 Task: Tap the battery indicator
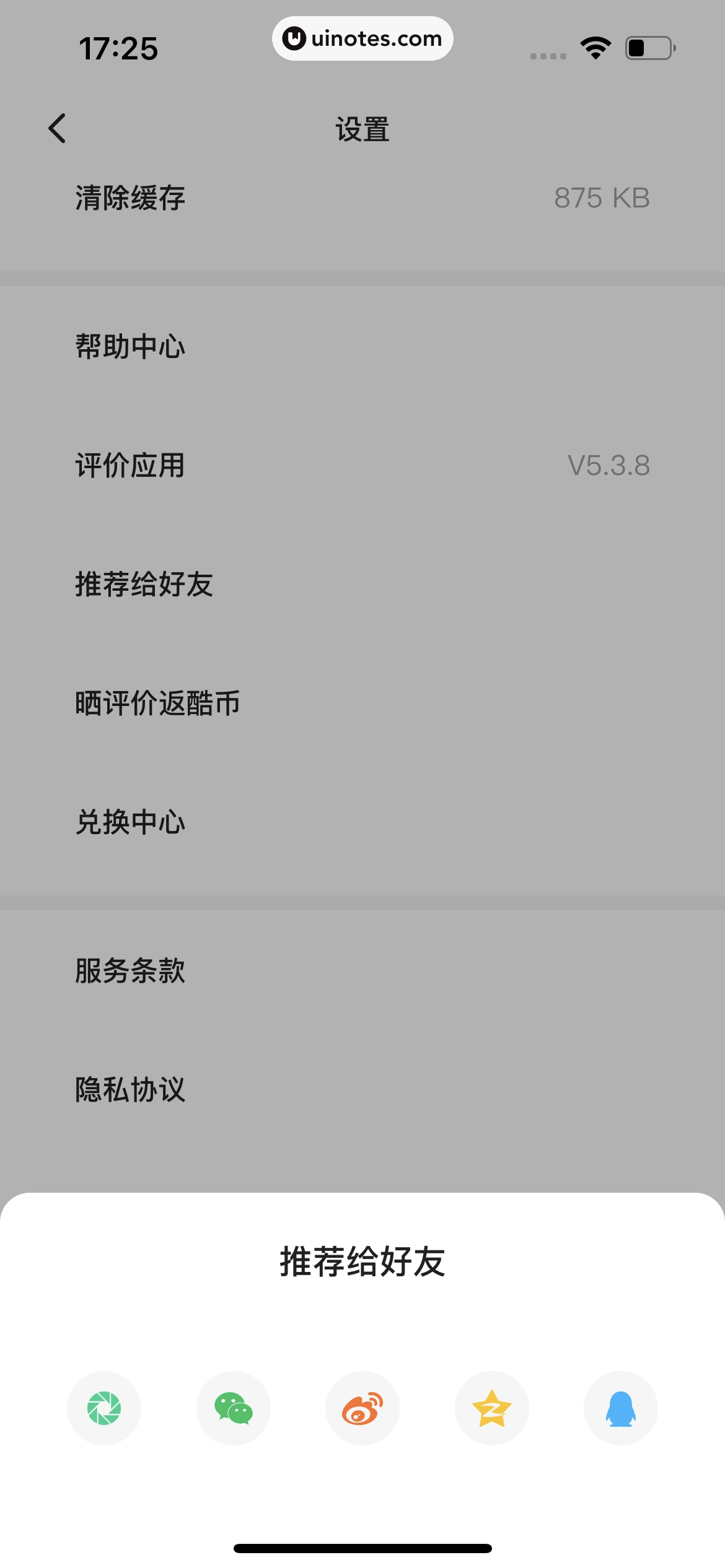point(647,46)
